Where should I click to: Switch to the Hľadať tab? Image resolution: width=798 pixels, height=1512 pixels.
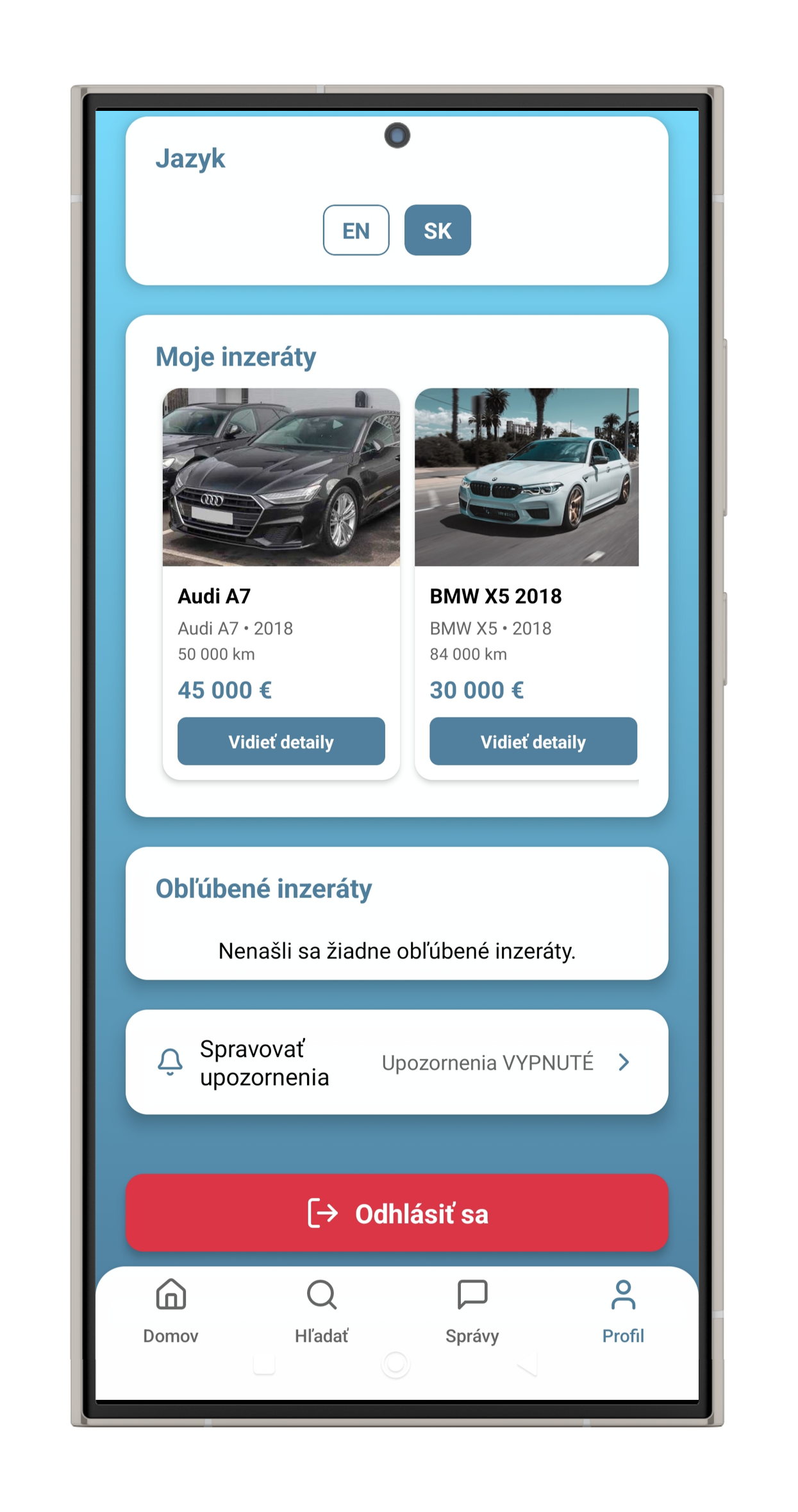(321, 1310)
